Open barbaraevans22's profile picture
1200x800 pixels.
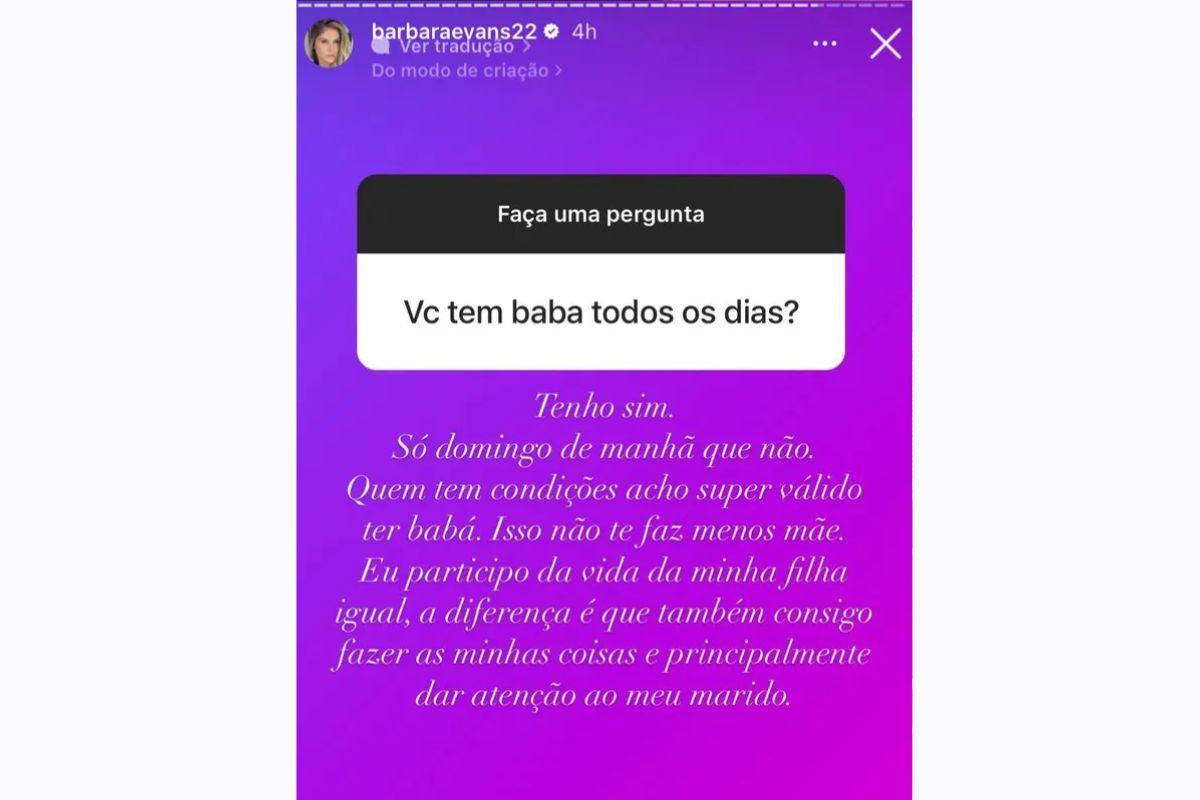pyautogui.click(x=328, y=44)
